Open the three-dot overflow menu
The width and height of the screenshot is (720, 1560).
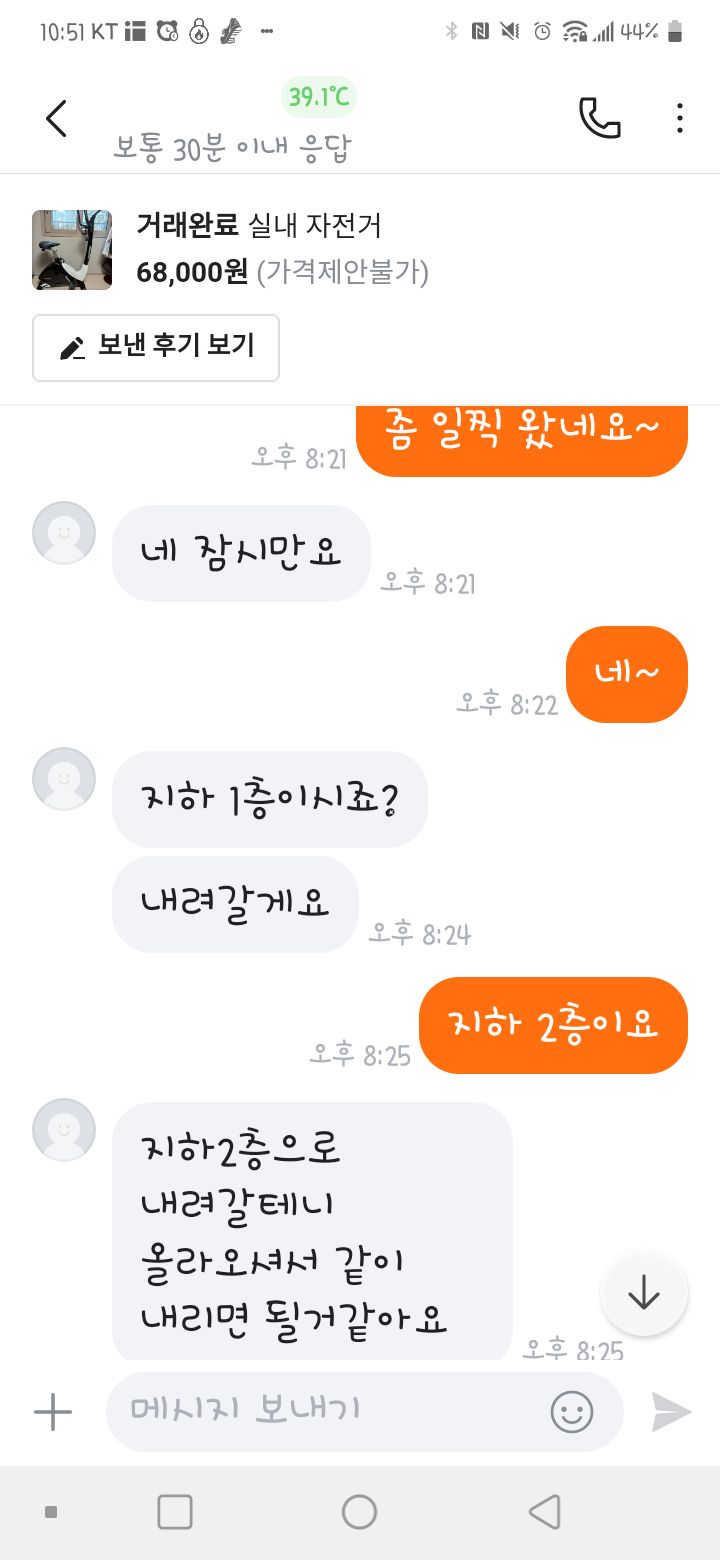pos(679,118)
